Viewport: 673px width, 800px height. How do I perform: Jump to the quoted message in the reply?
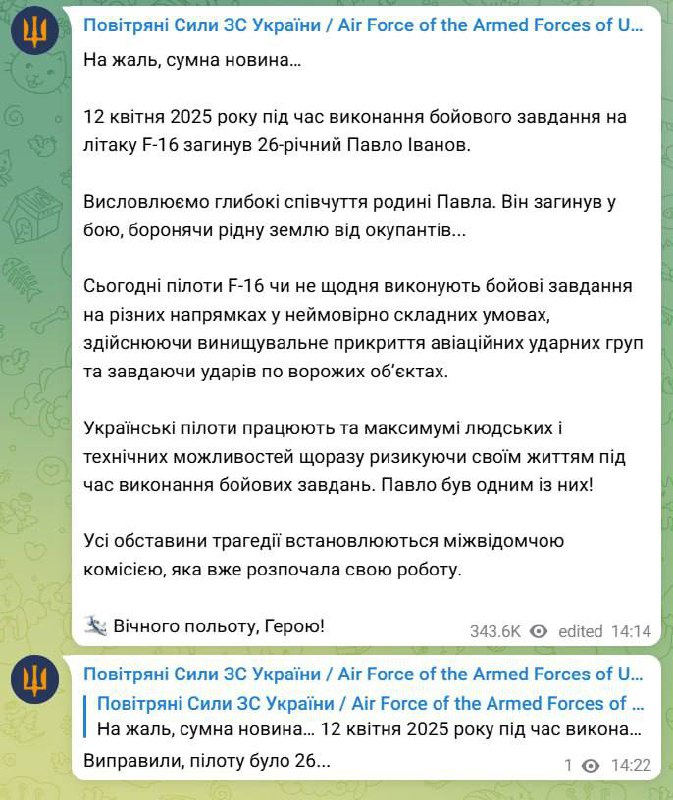click(x=370, y=716)
